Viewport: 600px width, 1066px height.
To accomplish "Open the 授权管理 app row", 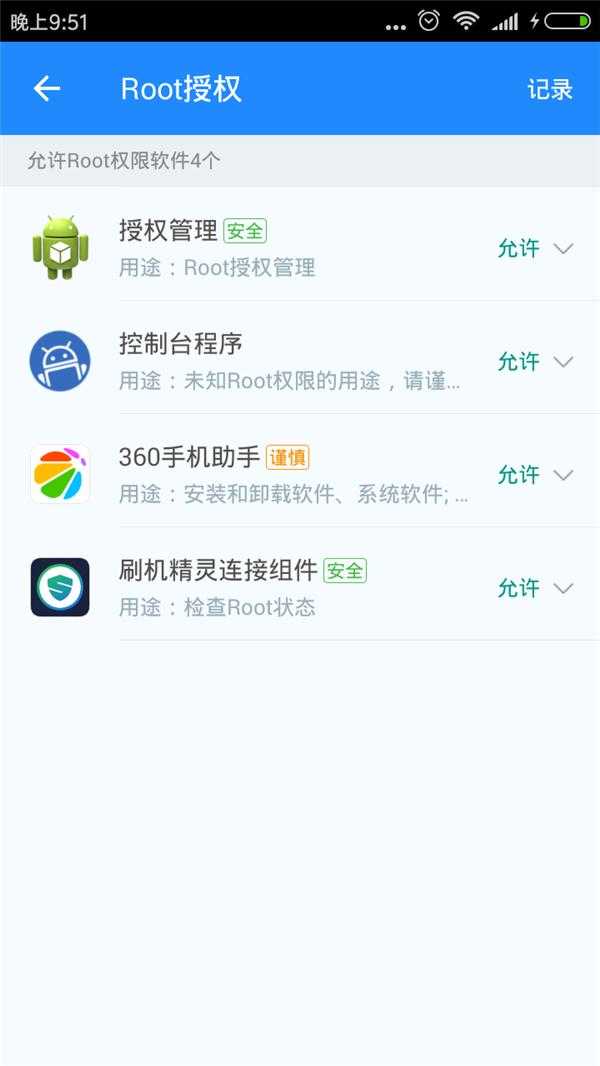I will coord(300,245).
